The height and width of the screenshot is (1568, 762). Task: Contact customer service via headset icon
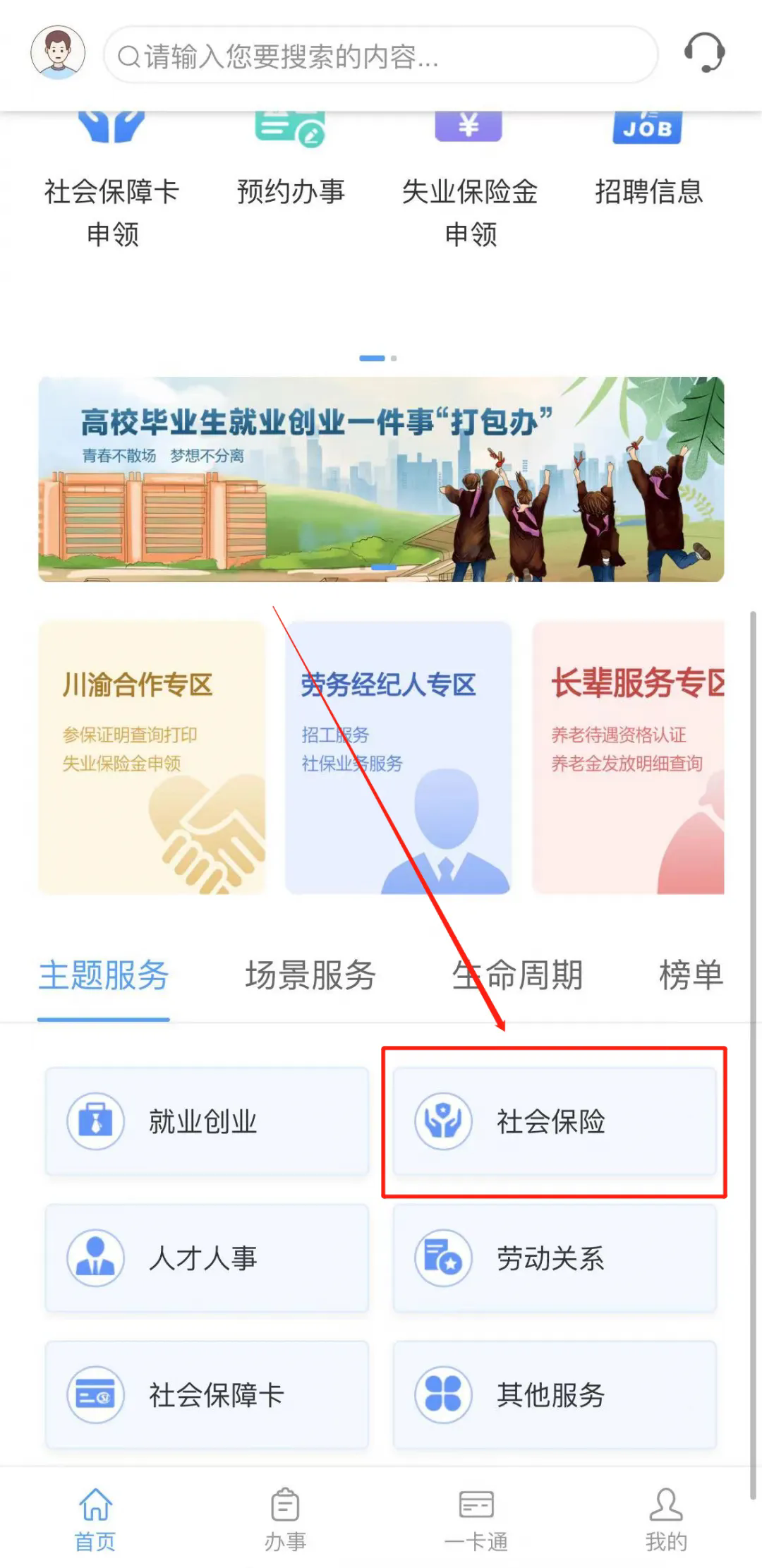tap(704, 52)
